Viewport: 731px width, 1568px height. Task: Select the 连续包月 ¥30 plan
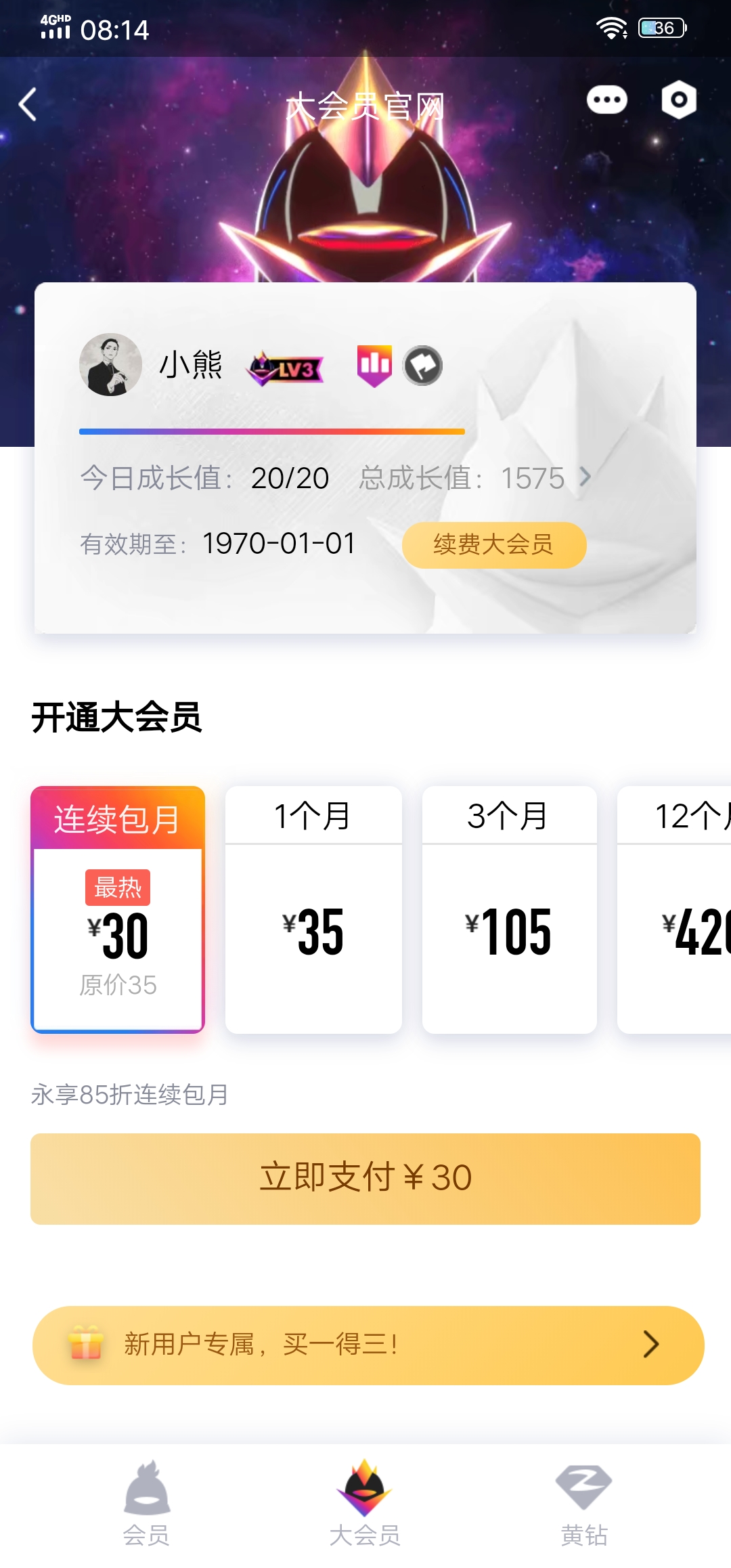click(118, 909)
